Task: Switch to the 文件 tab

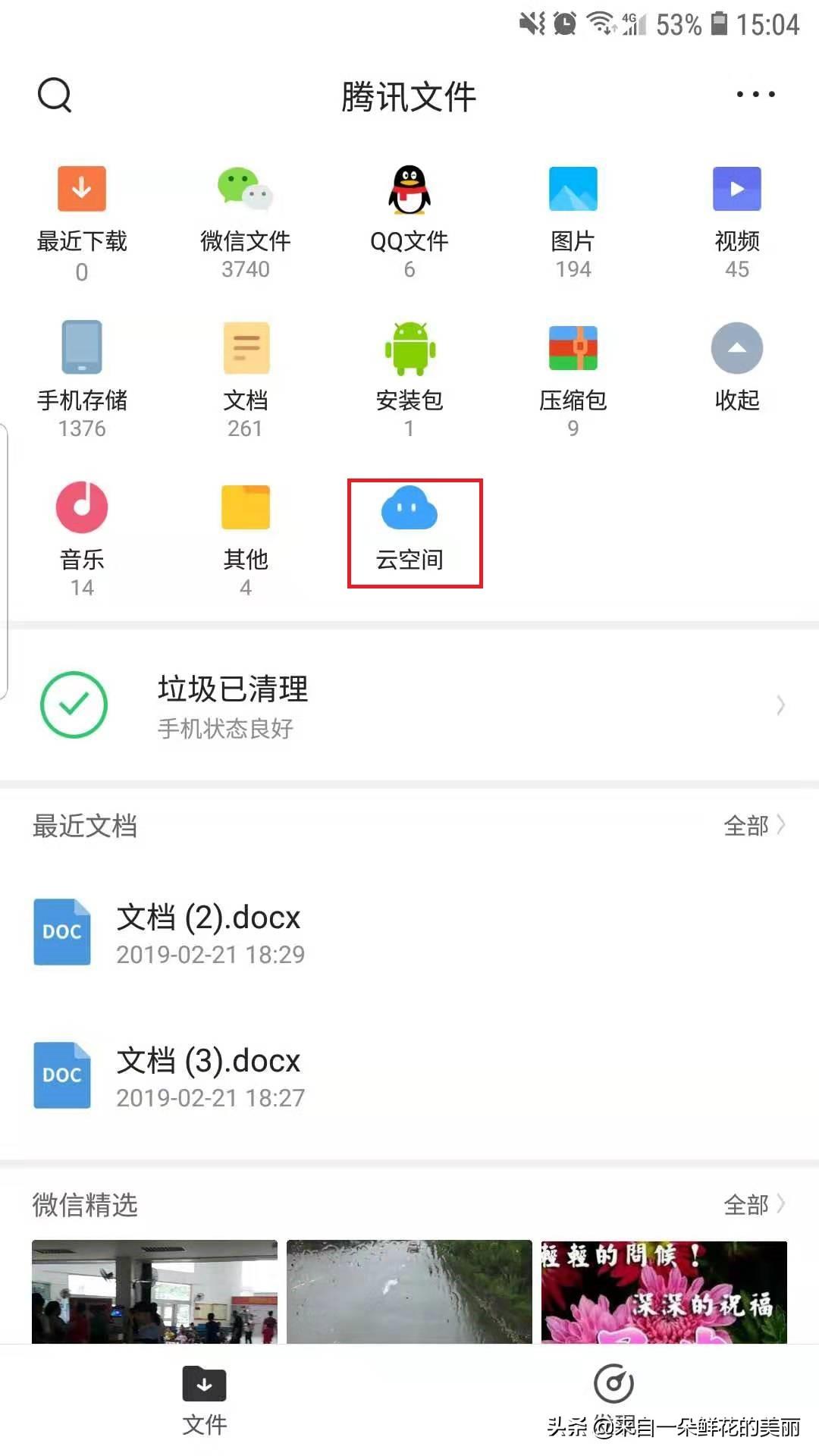Action: click(205, 1400)
